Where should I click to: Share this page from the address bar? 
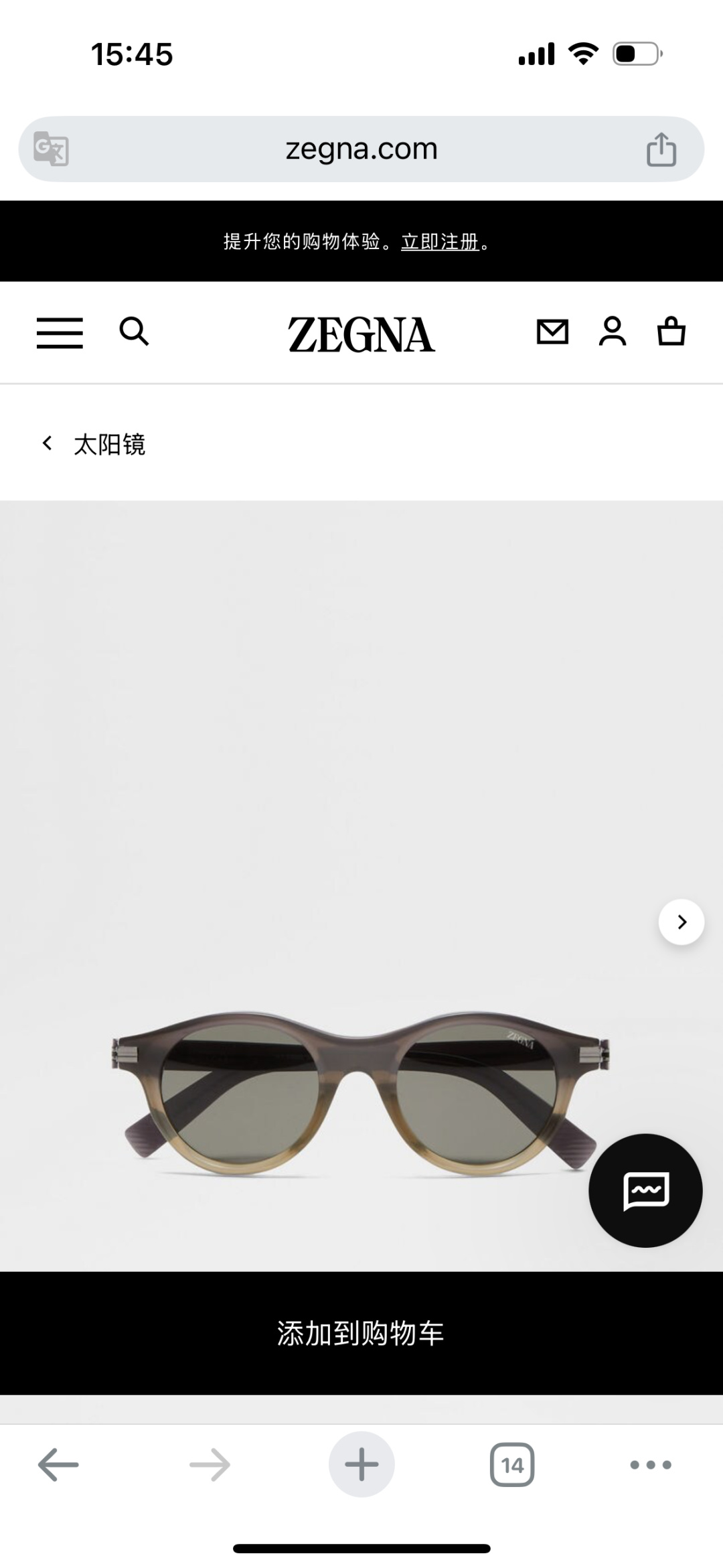(661, 149)
